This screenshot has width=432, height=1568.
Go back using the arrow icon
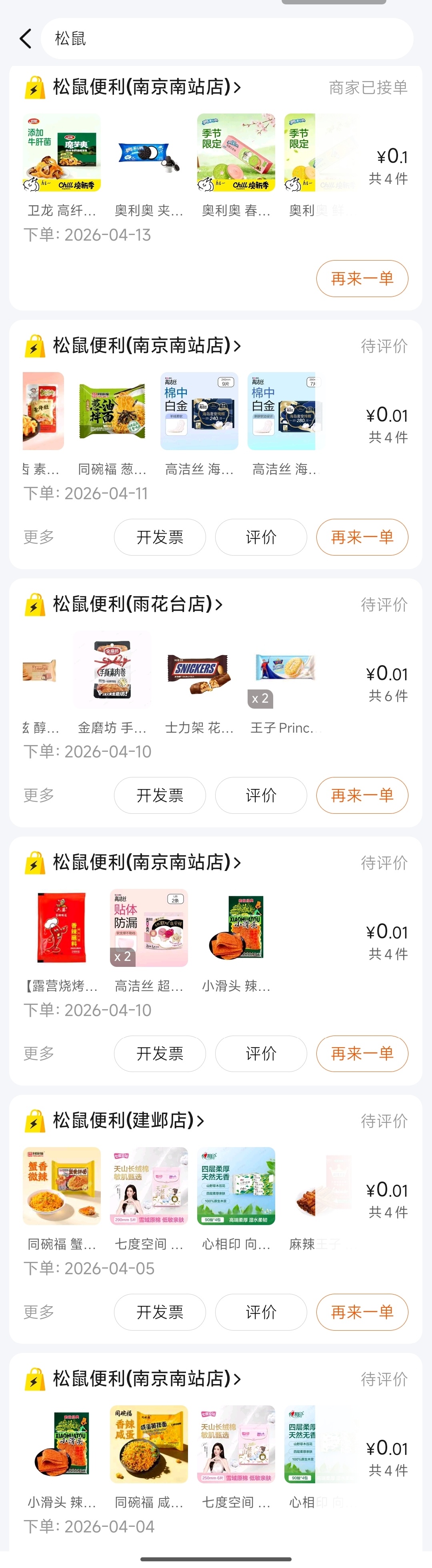point(26,39)
